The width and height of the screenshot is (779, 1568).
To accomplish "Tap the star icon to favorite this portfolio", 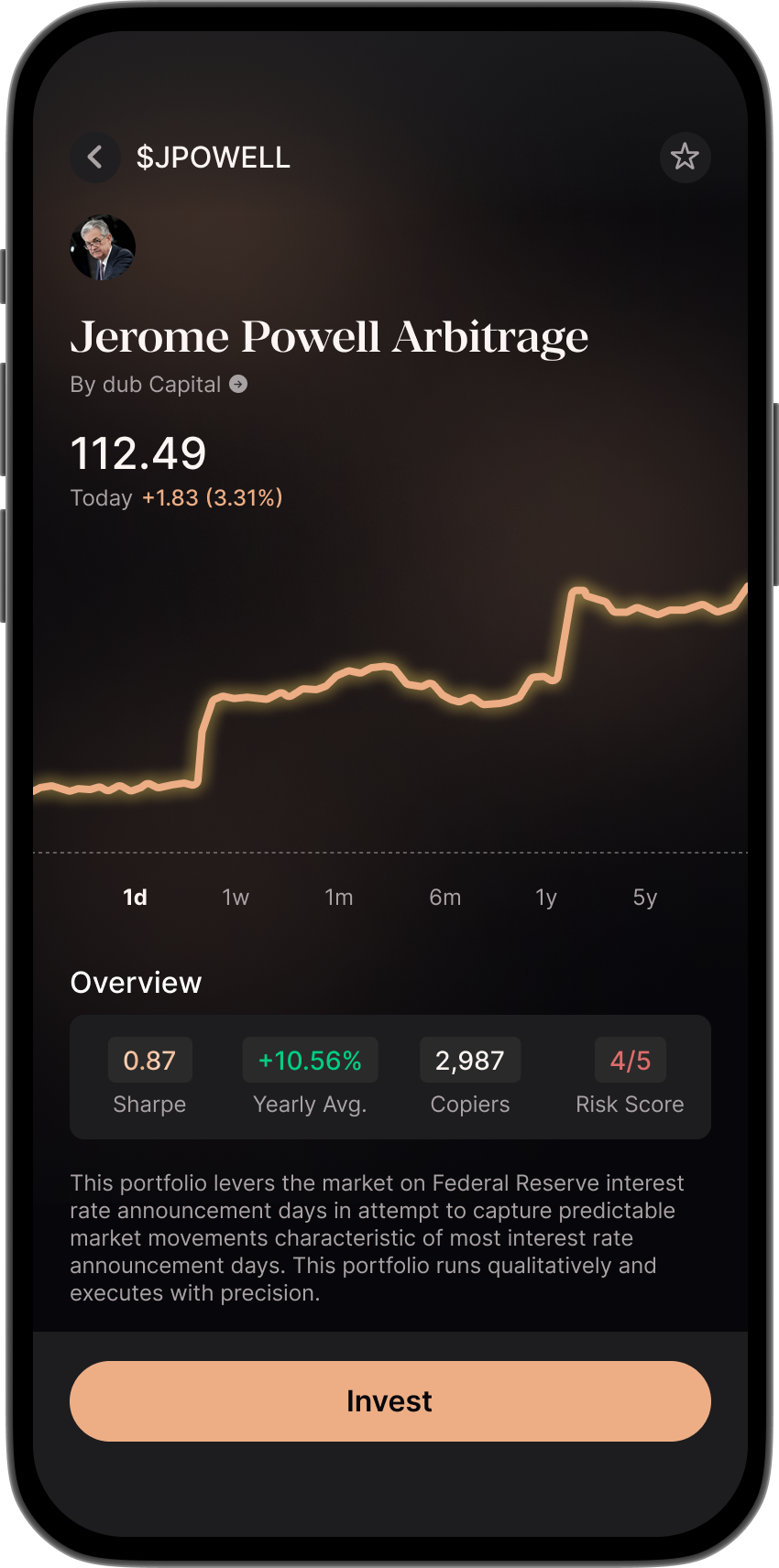I will [685, 157].
